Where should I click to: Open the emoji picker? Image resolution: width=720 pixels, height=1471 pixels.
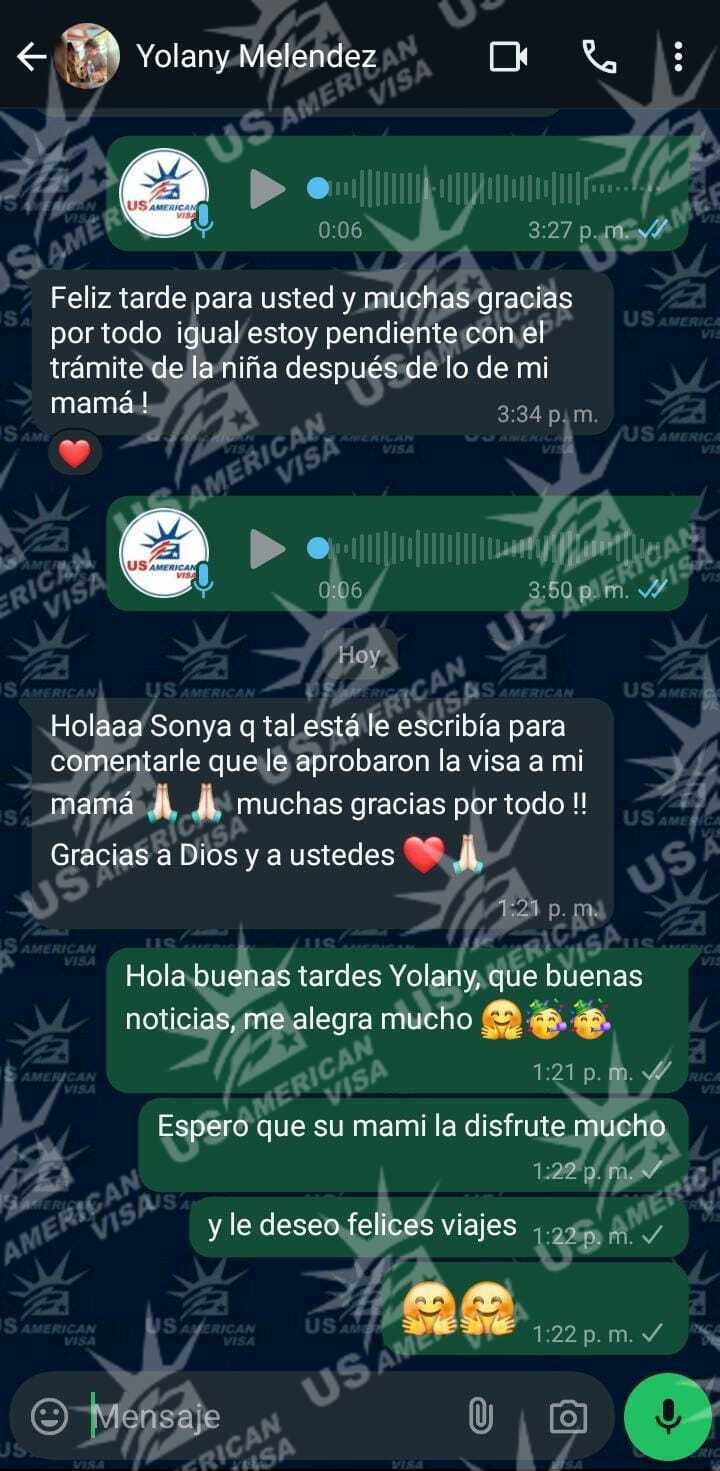[50, 1415]
